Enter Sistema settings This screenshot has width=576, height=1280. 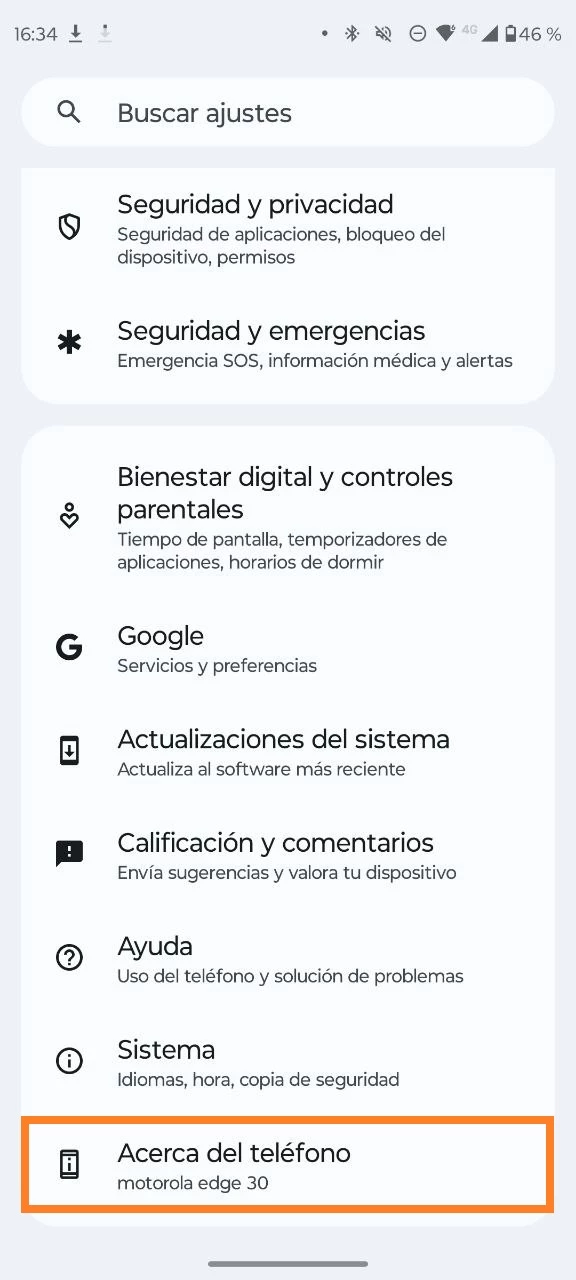tap(288, 1062)
